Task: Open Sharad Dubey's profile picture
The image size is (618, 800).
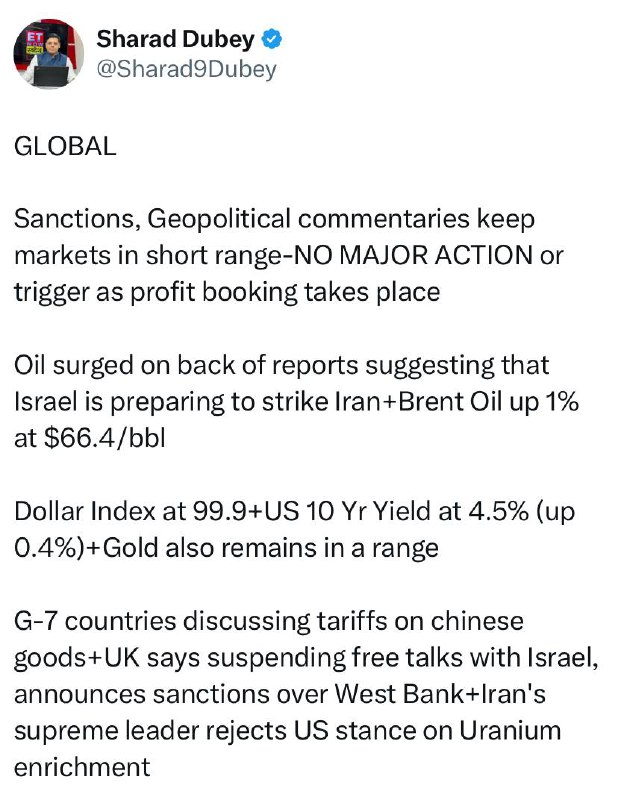Action: 49,54
